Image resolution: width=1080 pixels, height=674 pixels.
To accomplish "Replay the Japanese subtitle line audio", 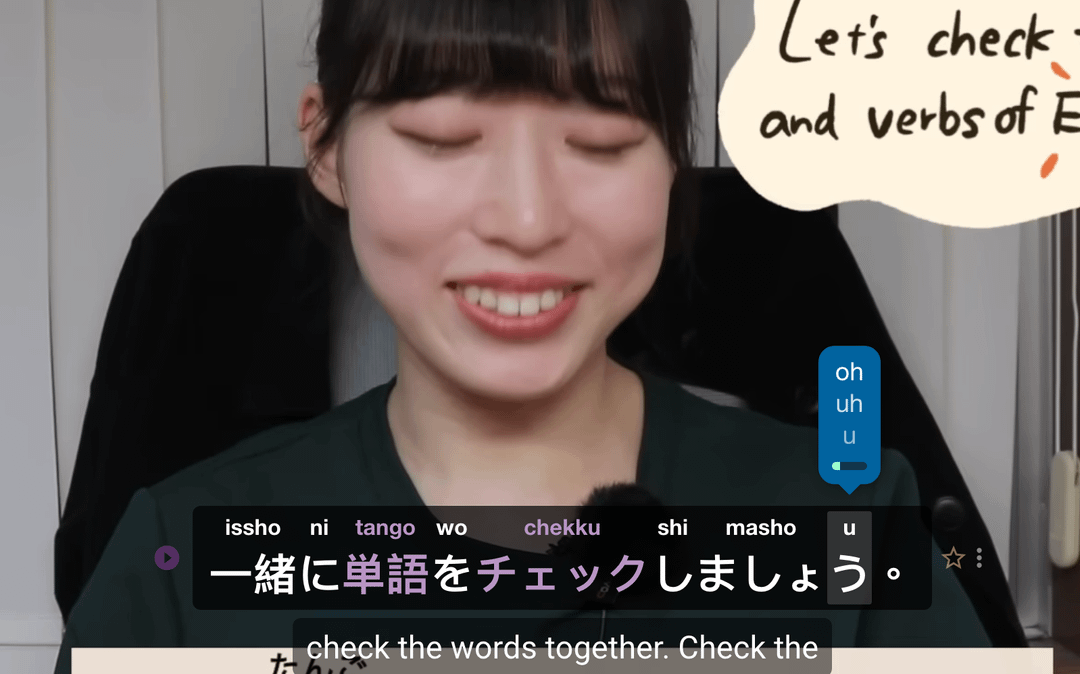I will (x=167, y=558).
